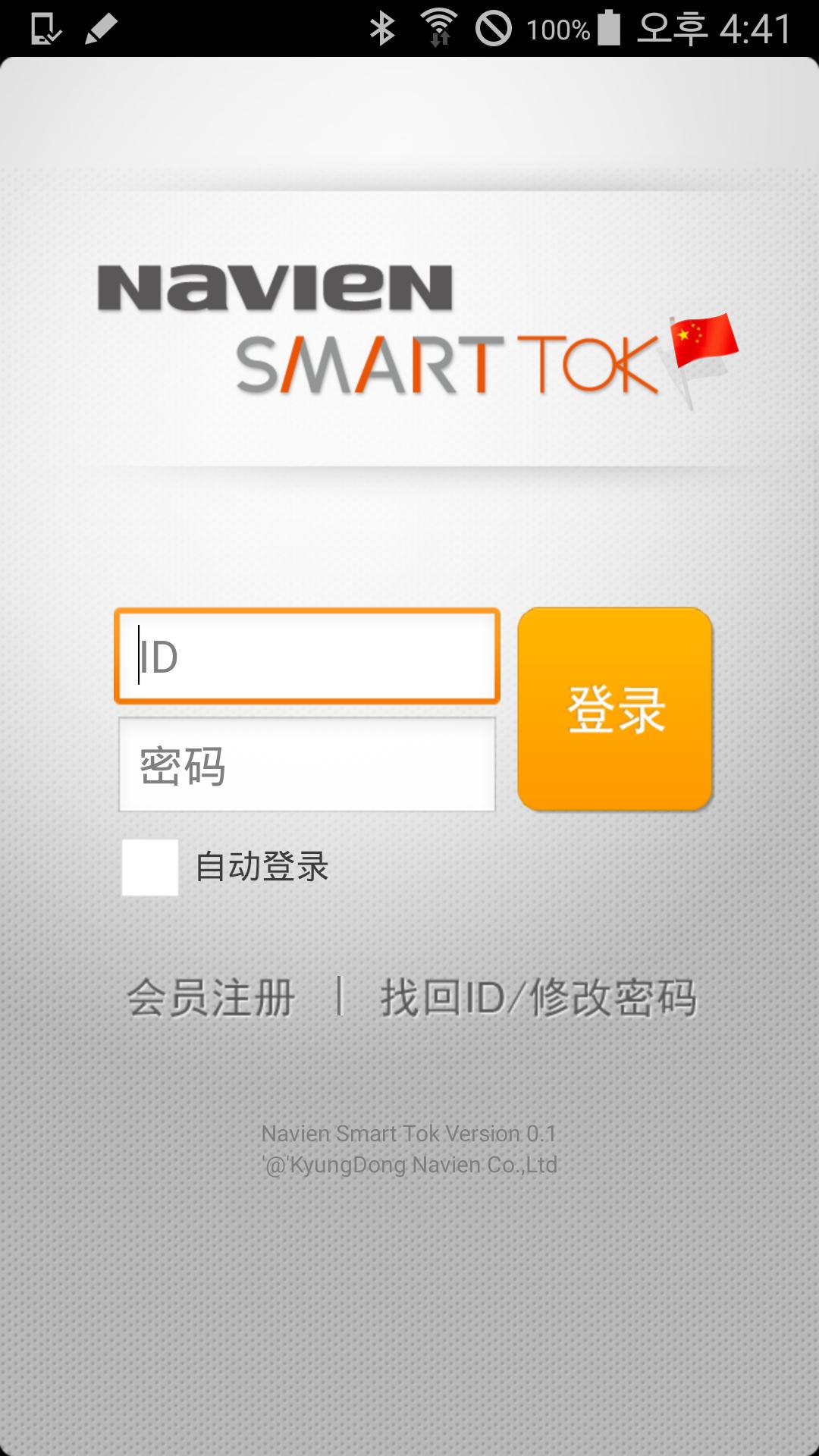Tap the orange 登录 login button
Viewport: 819px width, 1456px height.
(x=615, y=709)
